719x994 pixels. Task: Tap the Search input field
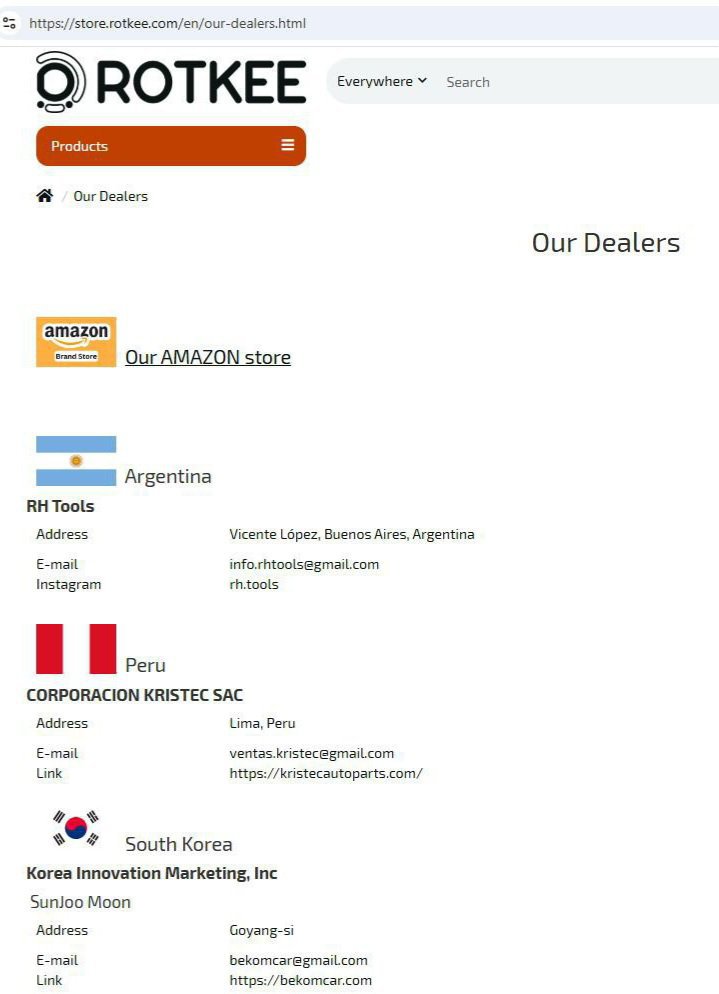[570, 82]
